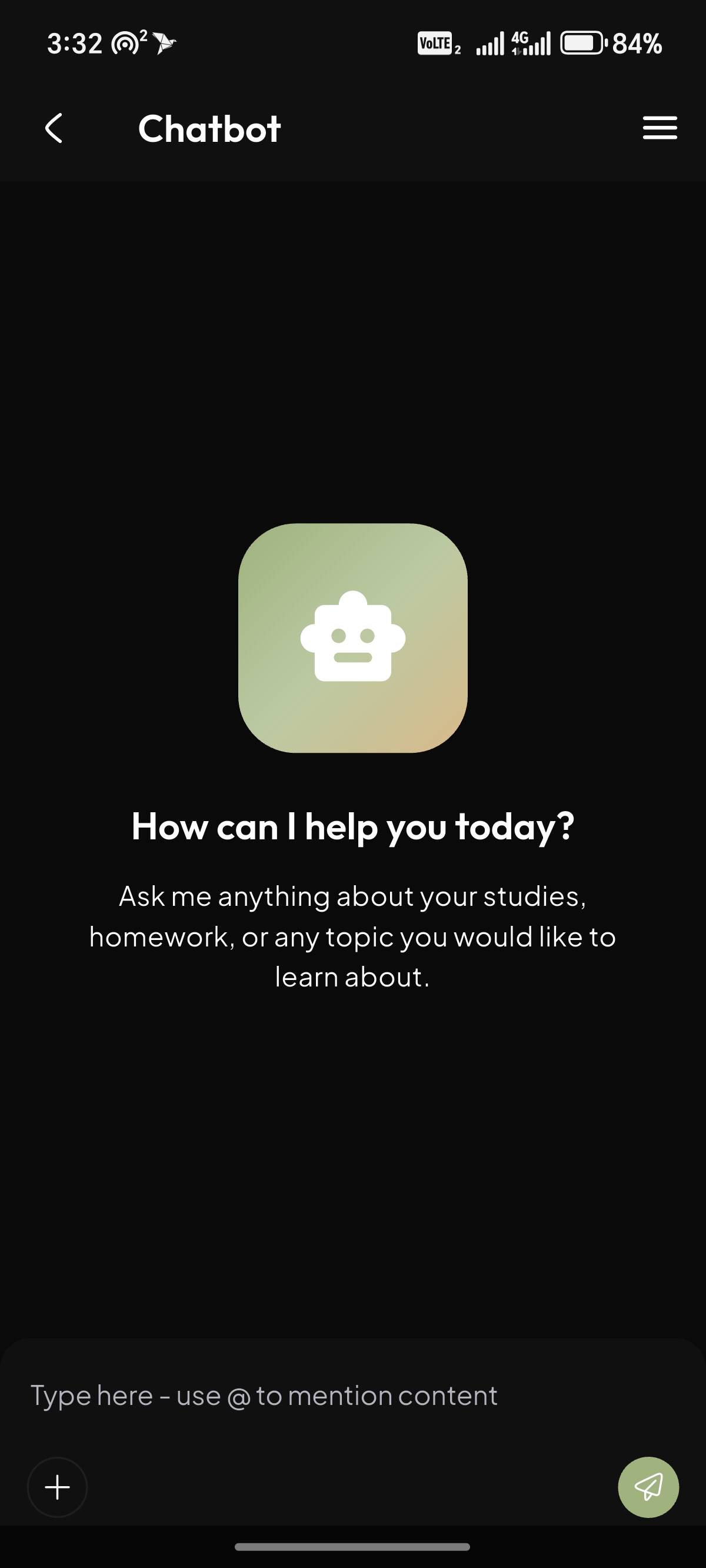Go back using the top-left arrow
This screenshot has width=706, height=1568.
pyautogui.click(x=54, y=128)
